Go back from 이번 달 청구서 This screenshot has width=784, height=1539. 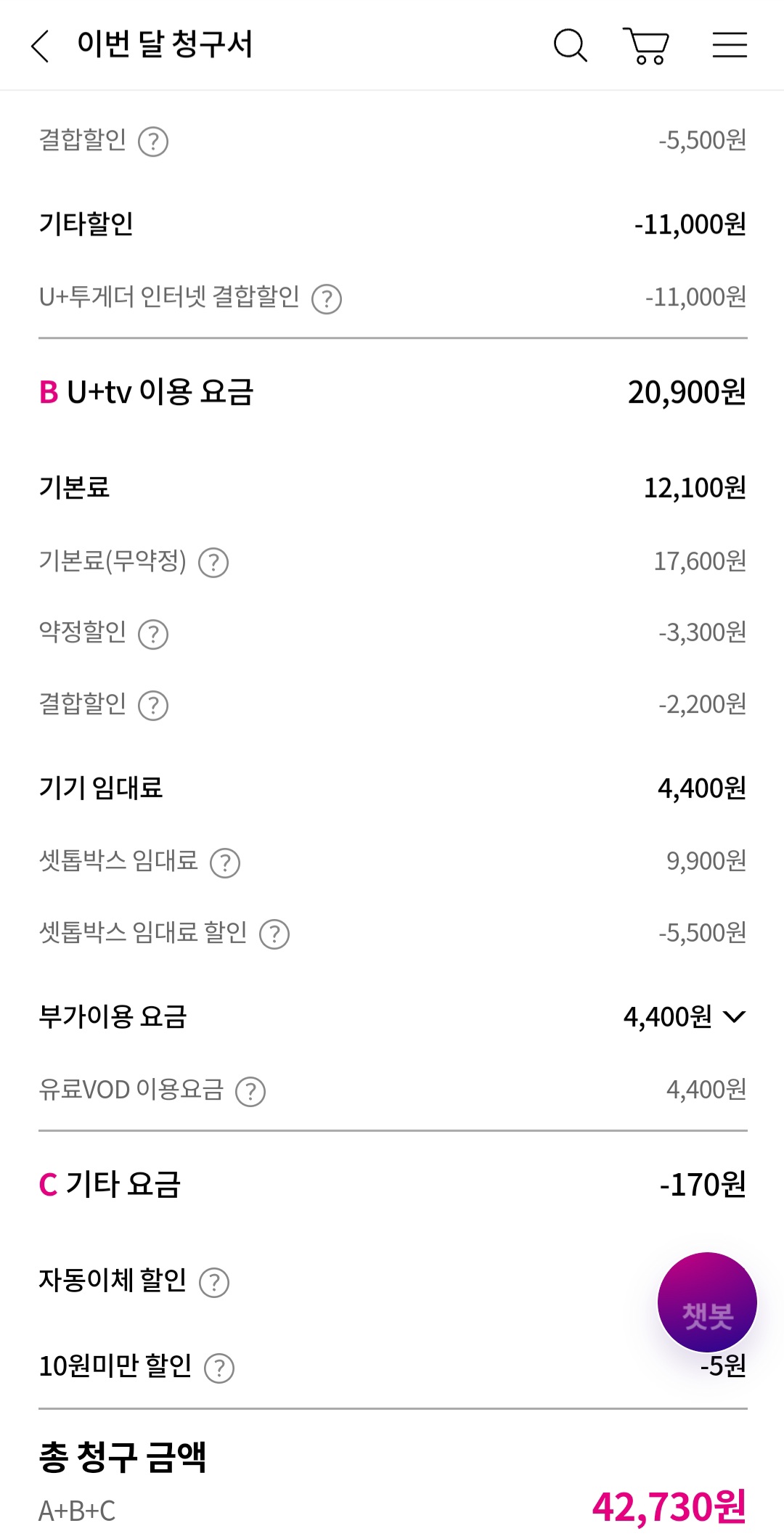(41, 46)
